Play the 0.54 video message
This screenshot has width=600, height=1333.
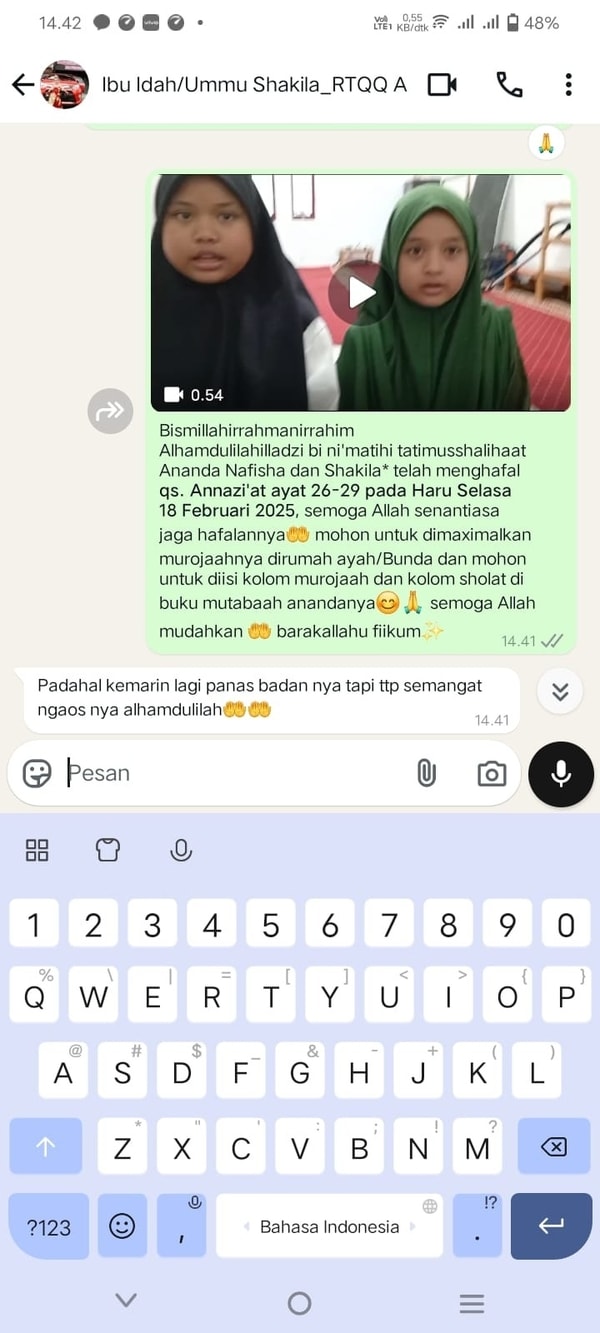click(x=361, y=292)
